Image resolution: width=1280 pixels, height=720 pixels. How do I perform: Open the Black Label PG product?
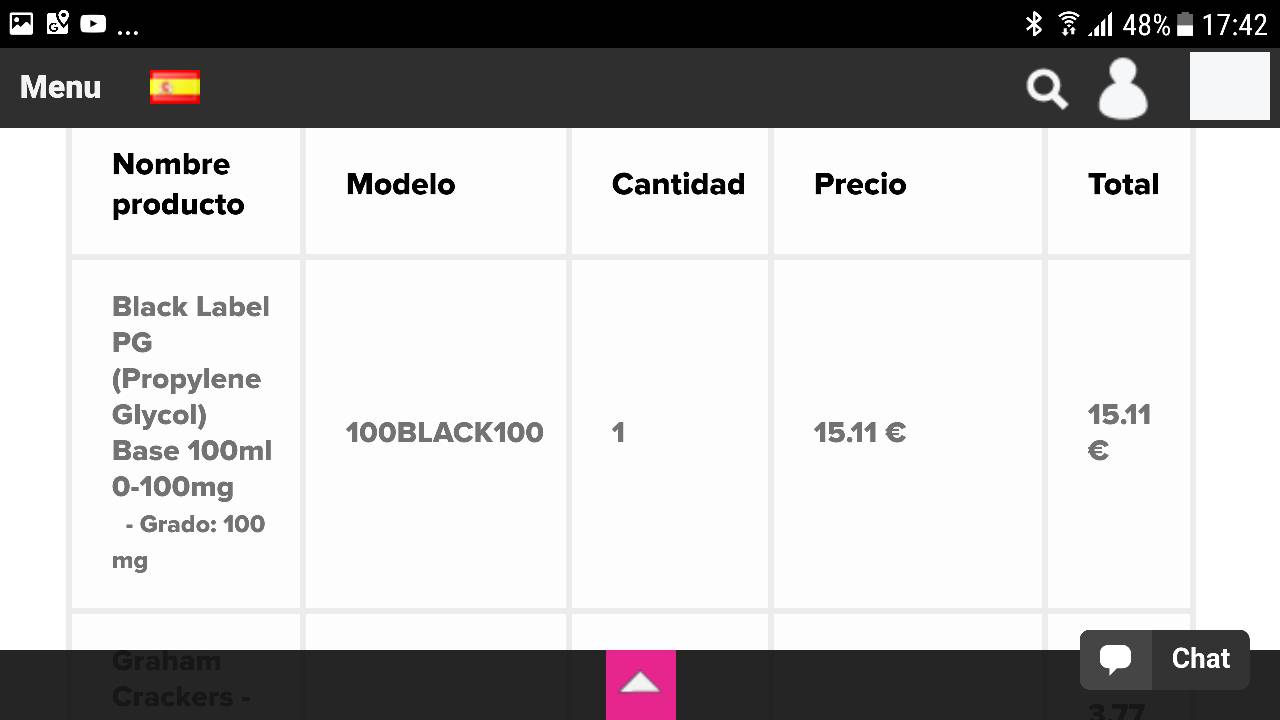point(190,397)
